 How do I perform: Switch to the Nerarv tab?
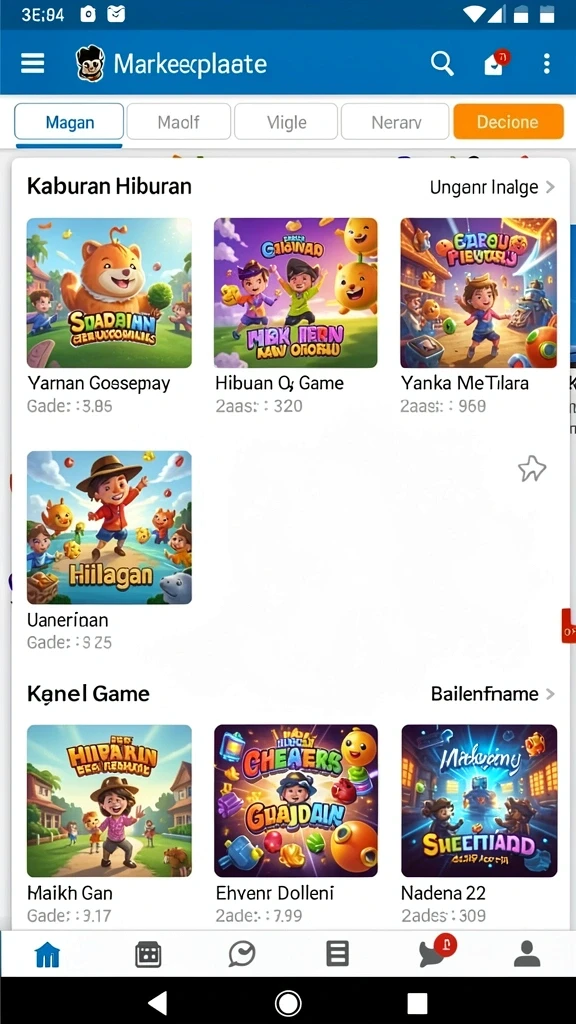pyautogui.click(x=395, y=122)
